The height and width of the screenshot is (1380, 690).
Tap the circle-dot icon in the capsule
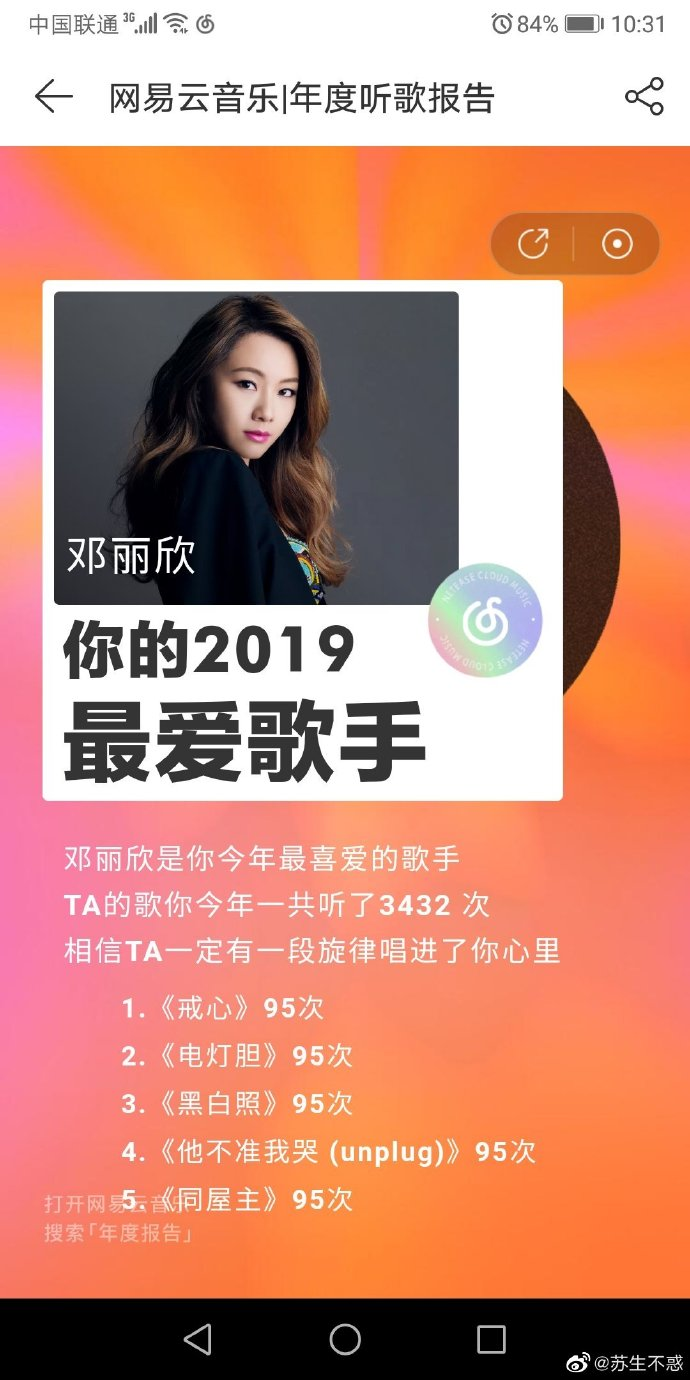point(617,244)
